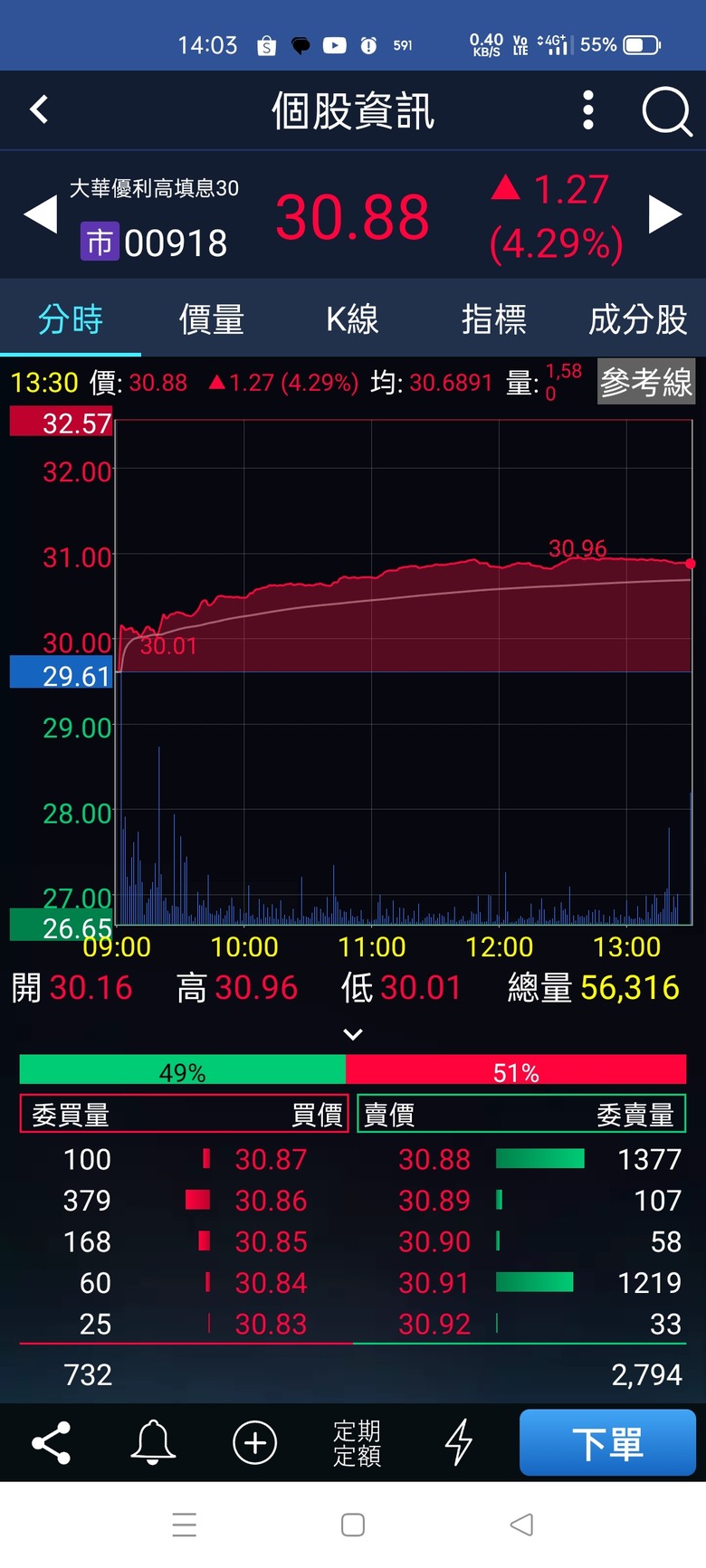Switch to the 指標 tab

click(493, 319)
